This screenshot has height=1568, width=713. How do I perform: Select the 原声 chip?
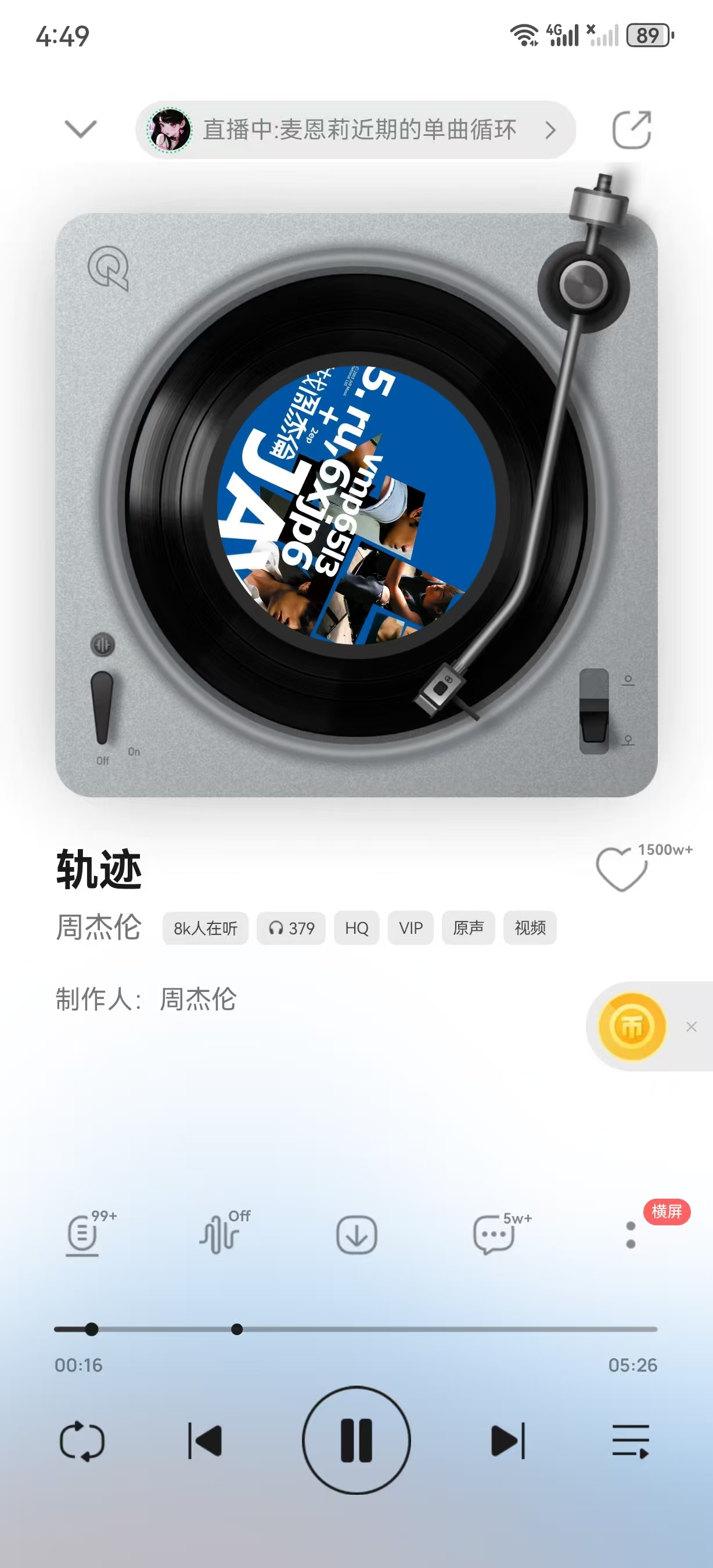[469, 928]
